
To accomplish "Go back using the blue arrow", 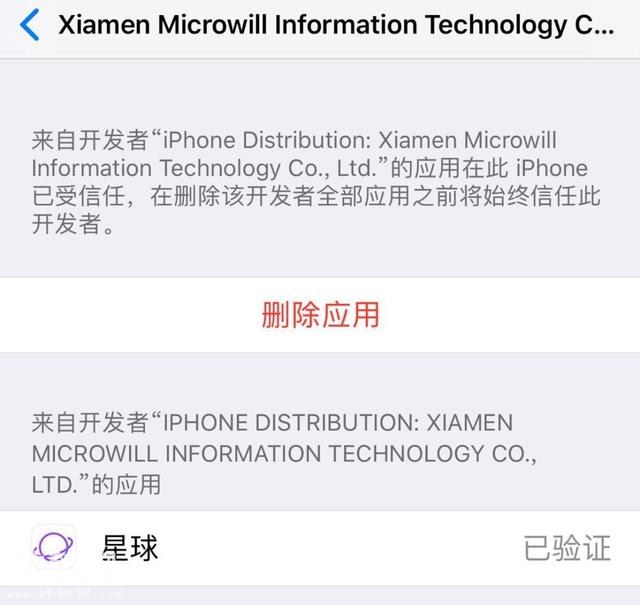I will (x=30, y=25).
